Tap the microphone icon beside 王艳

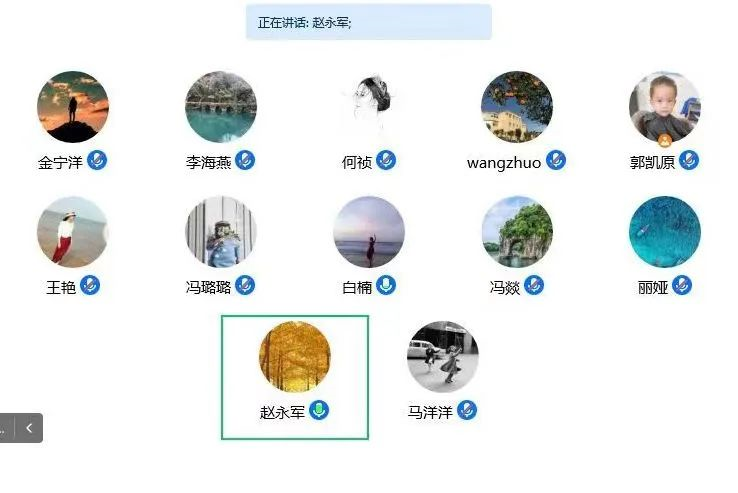click(90, 286)
